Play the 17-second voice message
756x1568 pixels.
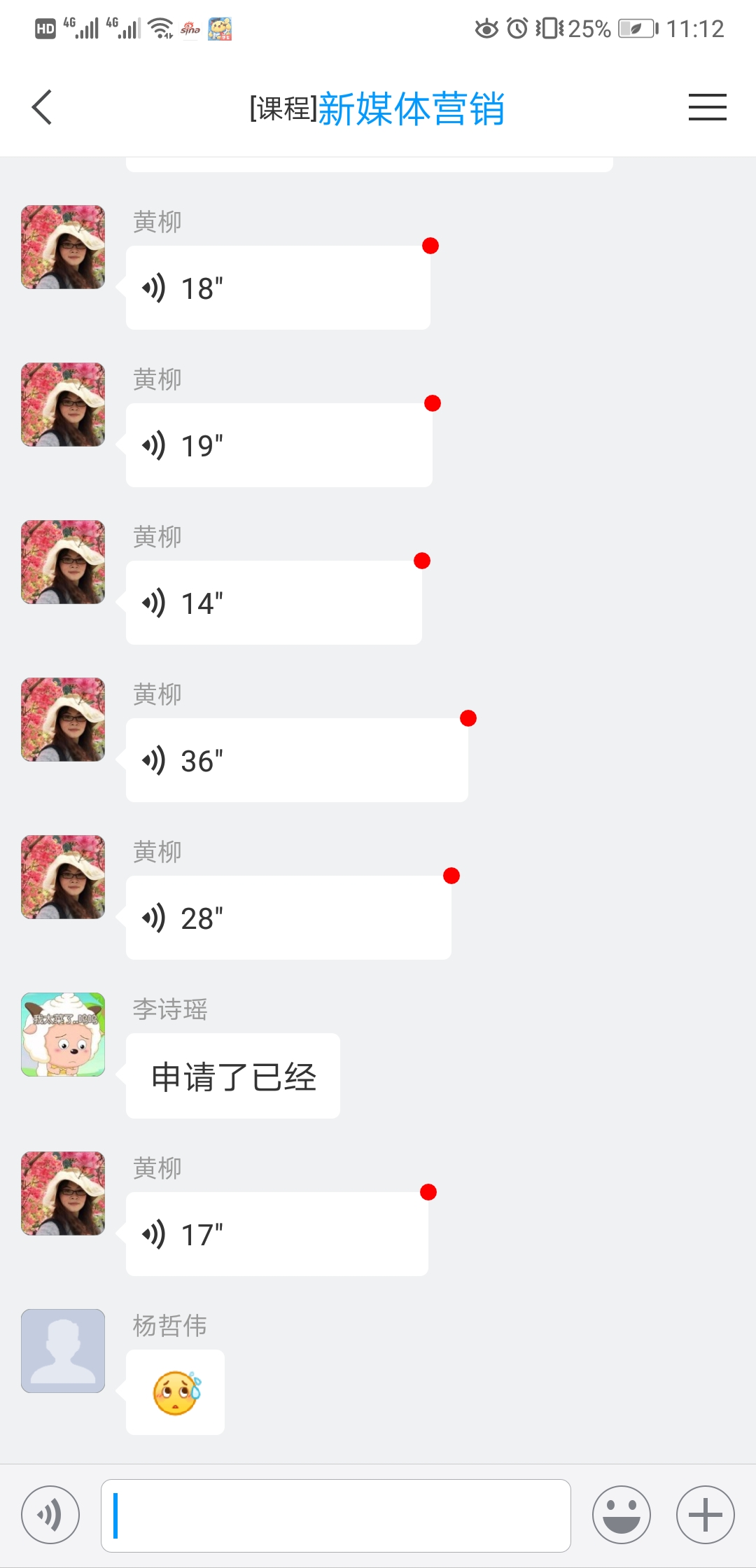277,1234
